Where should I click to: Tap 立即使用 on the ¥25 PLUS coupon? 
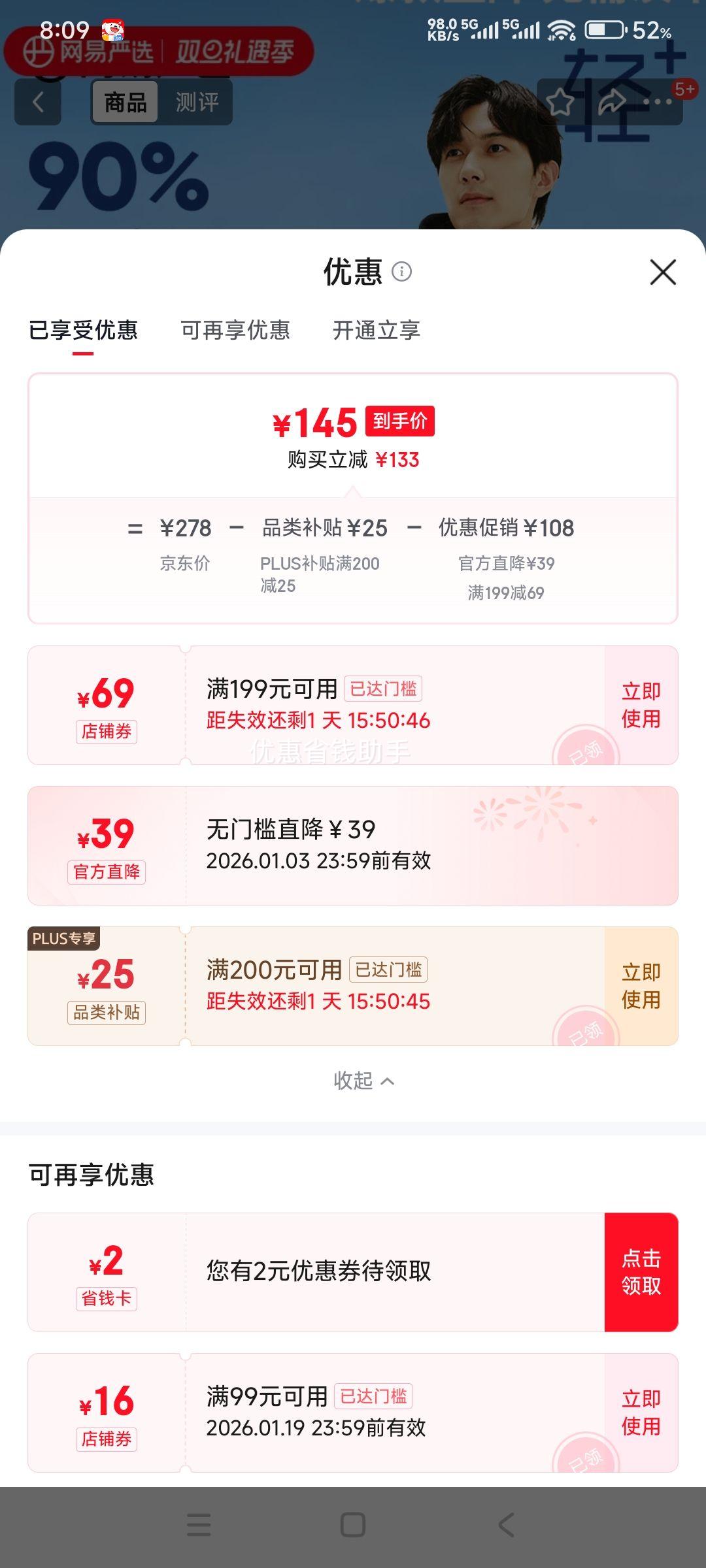[641, 987]
